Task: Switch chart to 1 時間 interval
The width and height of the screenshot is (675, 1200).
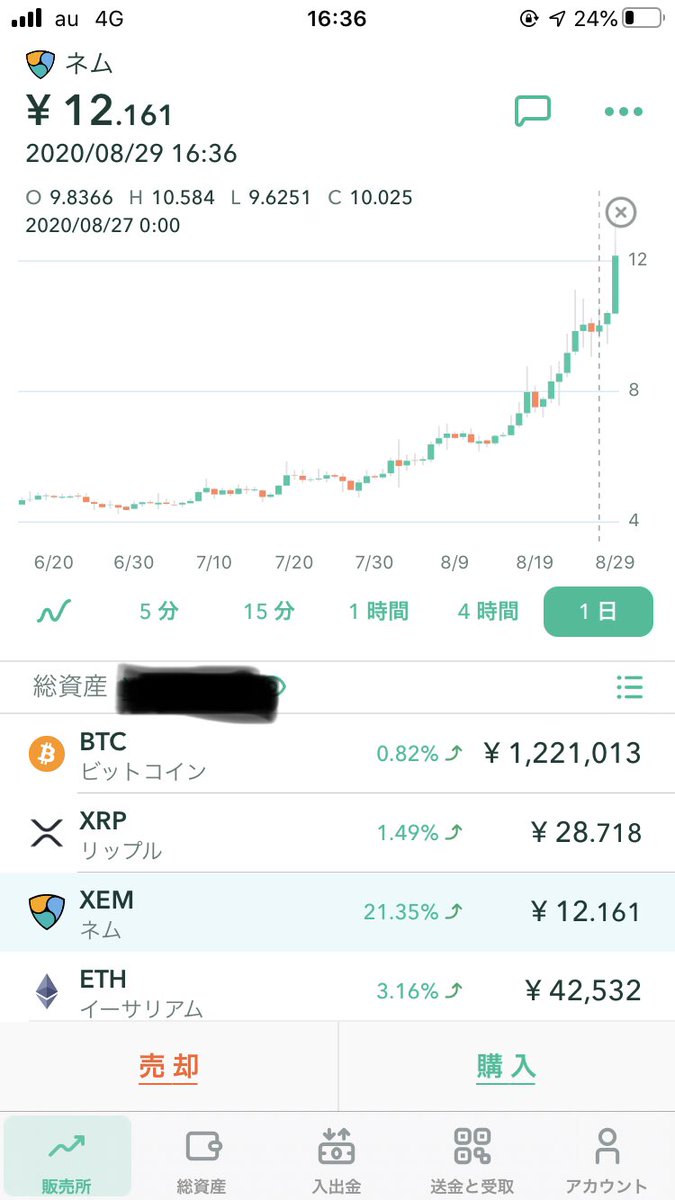Action: pos(378,611)
